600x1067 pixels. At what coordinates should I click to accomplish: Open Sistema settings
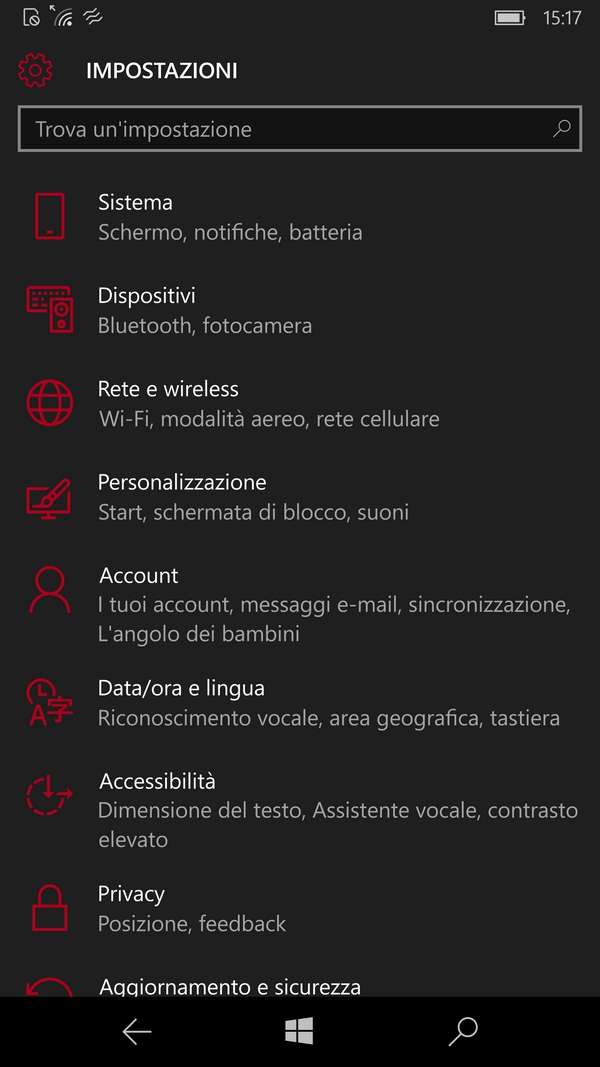(300, 217)
